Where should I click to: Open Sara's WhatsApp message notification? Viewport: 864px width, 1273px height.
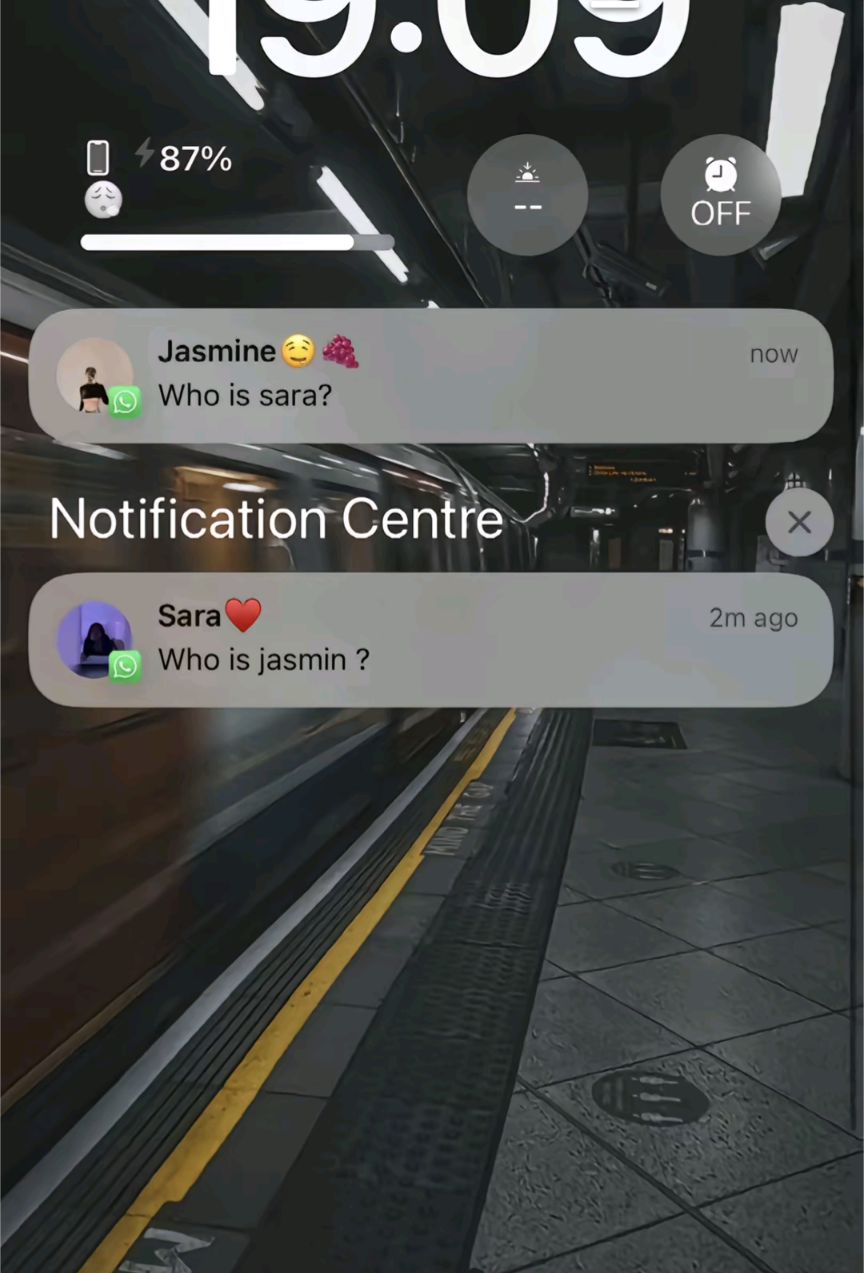coord(430,640)
